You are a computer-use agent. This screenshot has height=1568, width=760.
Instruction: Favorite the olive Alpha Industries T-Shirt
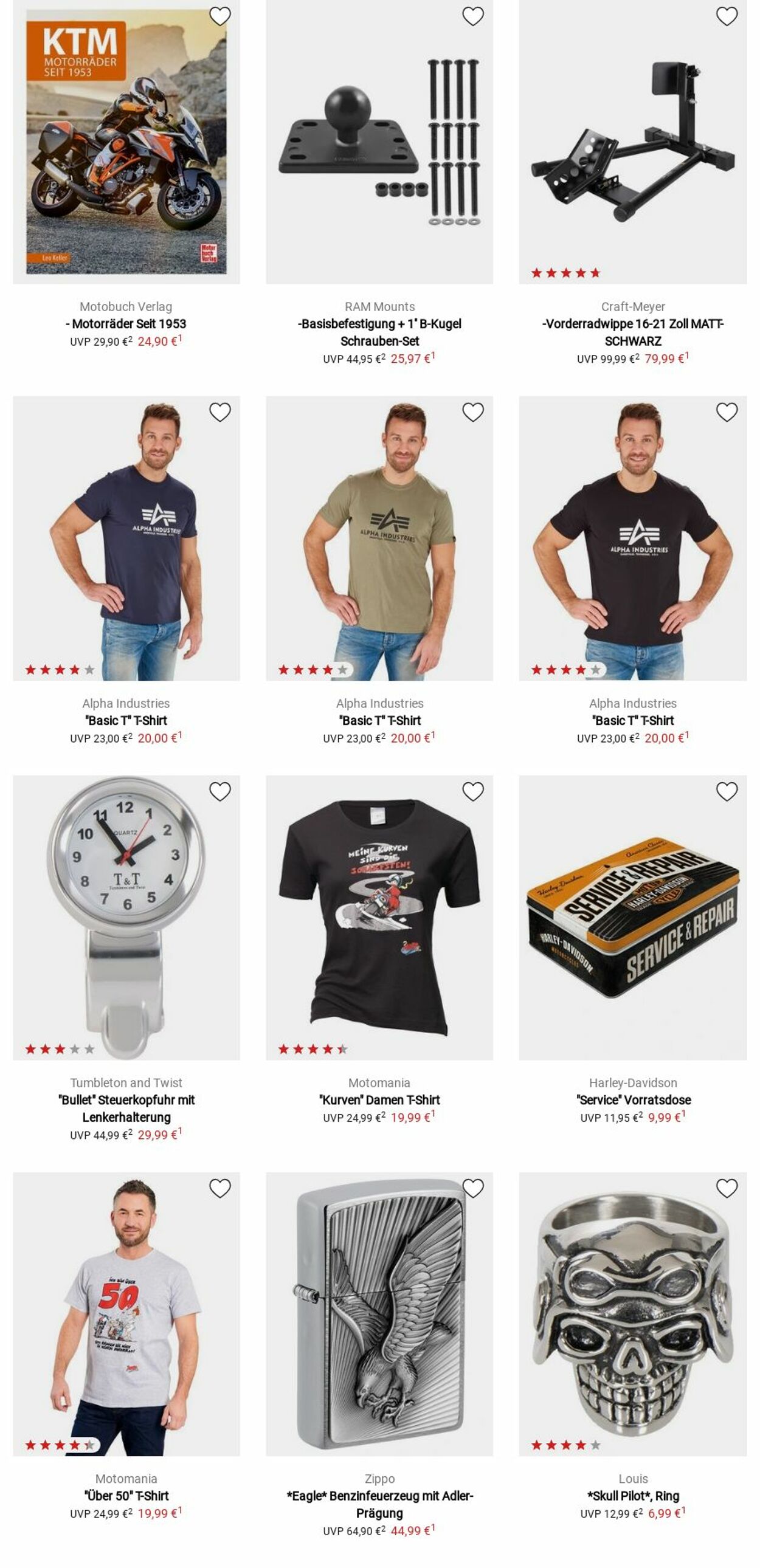(x=472, y=412)
